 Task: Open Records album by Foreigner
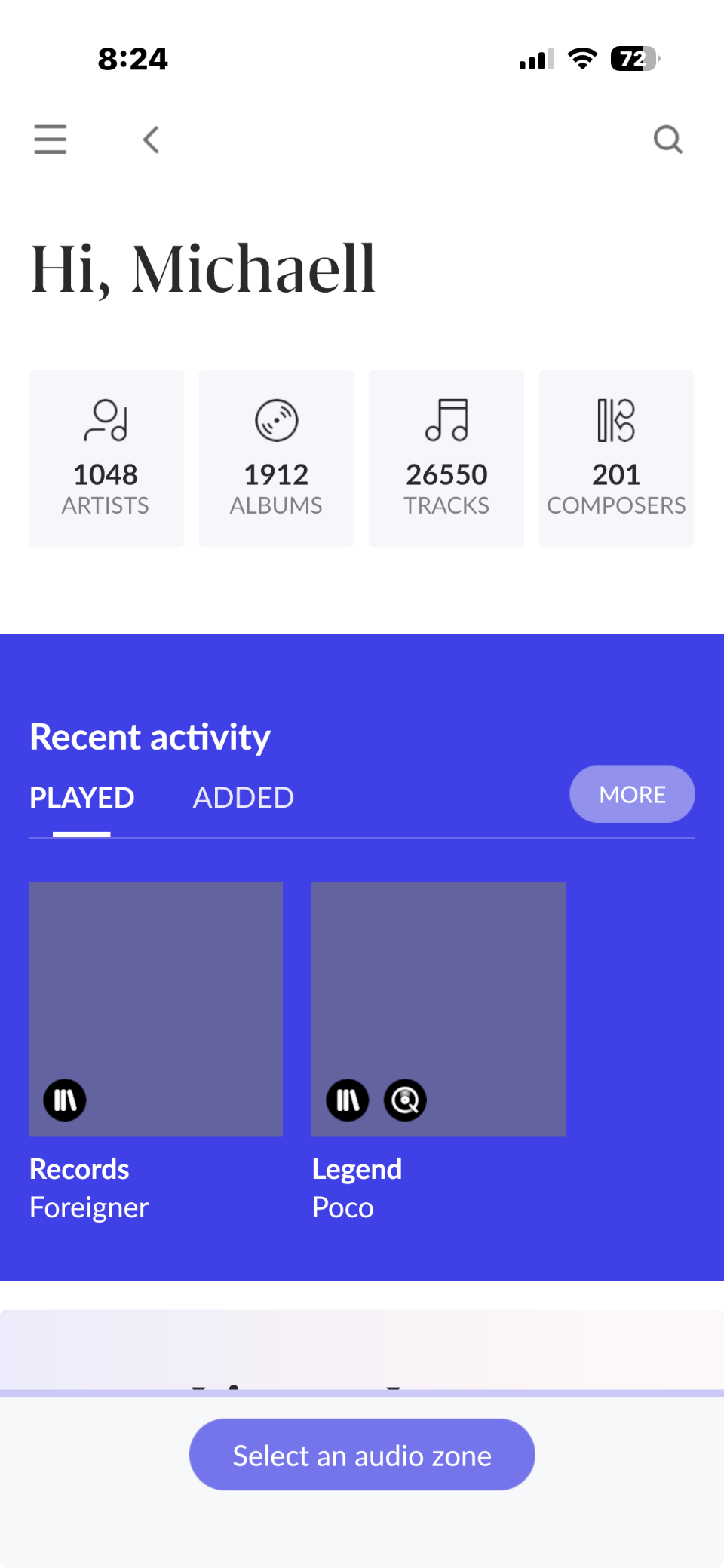click(x=155, y=1009)
